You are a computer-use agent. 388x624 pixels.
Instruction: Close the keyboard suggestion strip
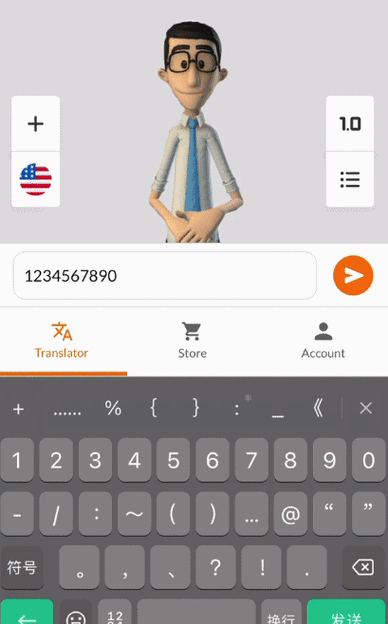coord(366,408)
